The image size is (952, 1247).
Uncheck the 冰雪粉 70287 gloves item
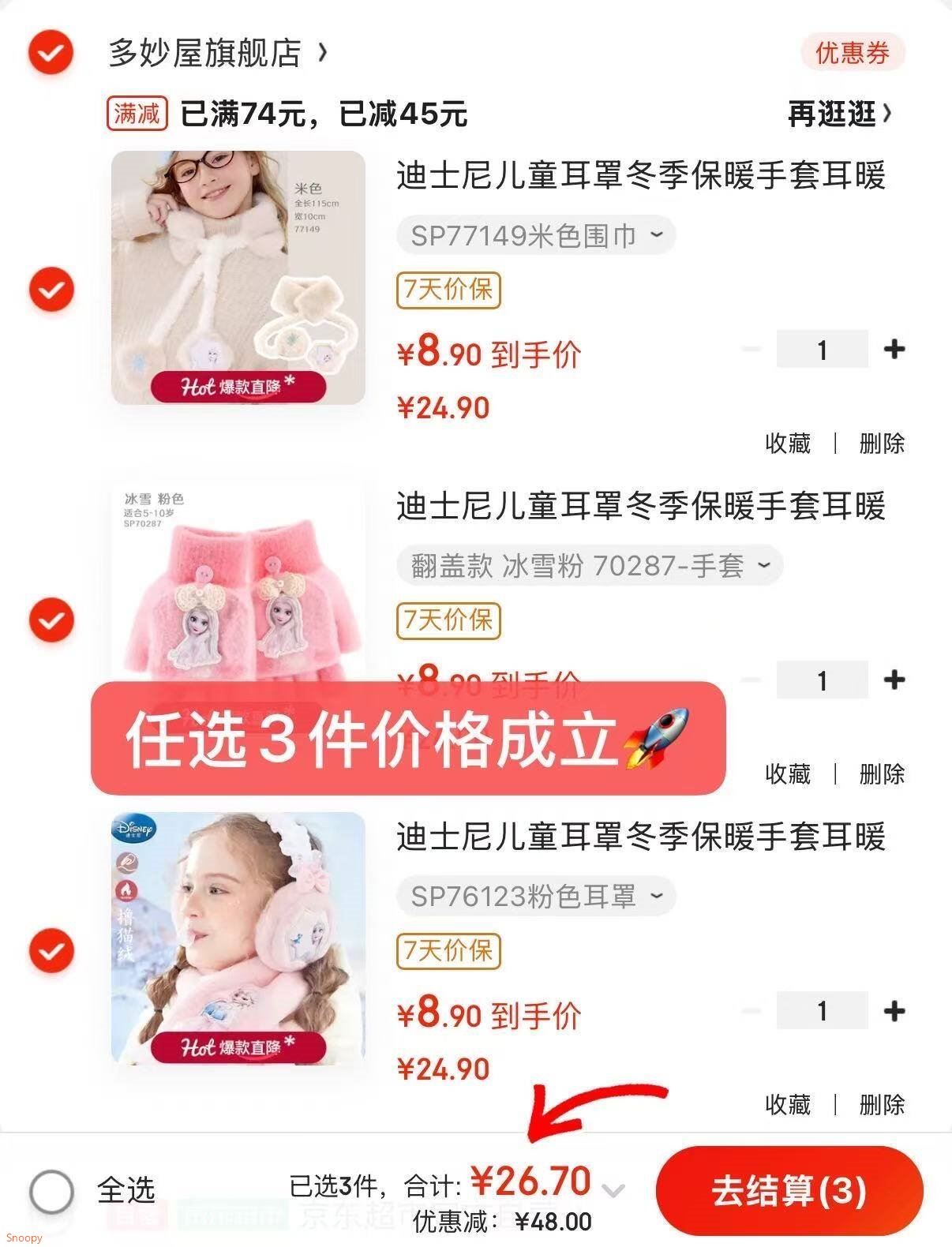pos(51,620)
